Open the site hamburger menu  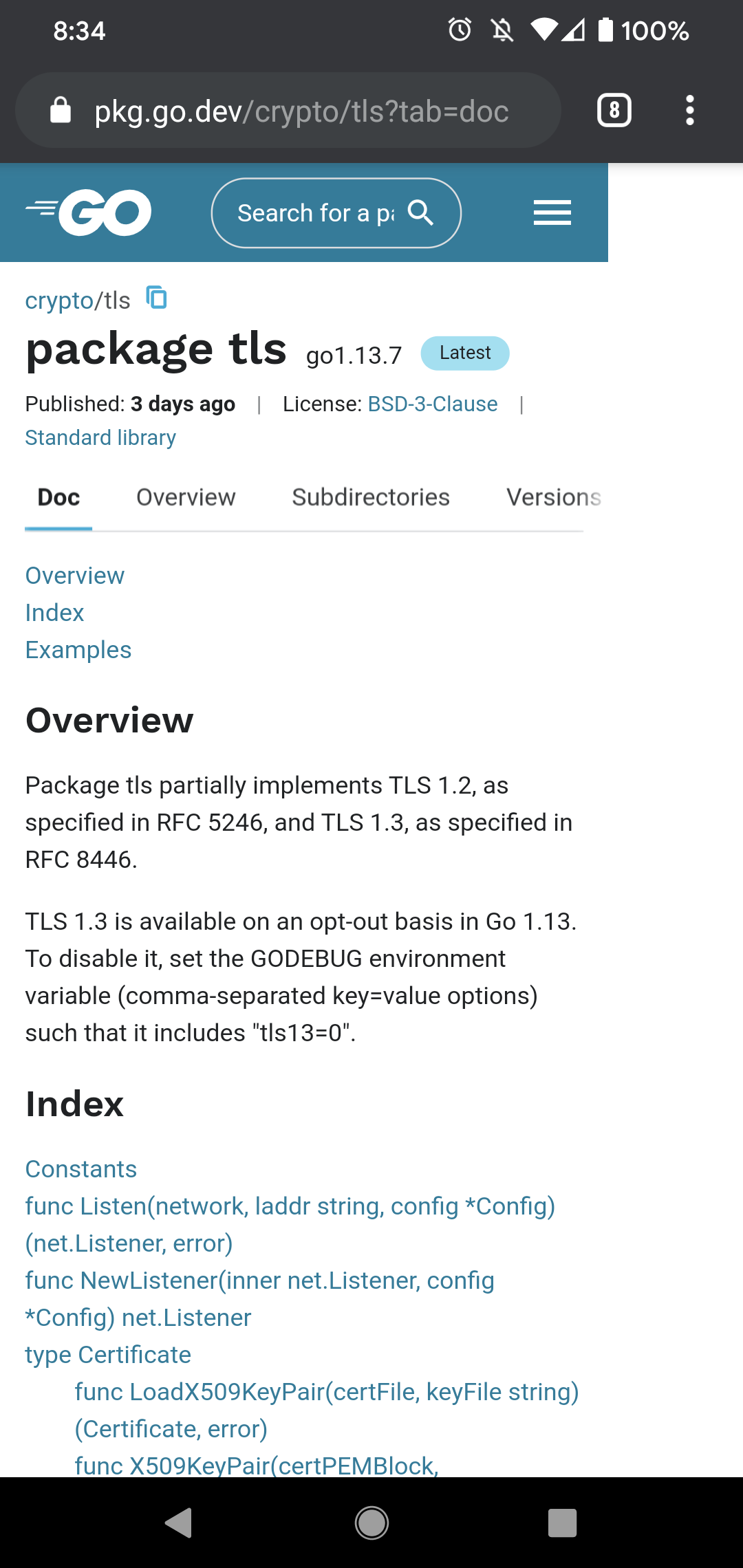tap(552, 213)
